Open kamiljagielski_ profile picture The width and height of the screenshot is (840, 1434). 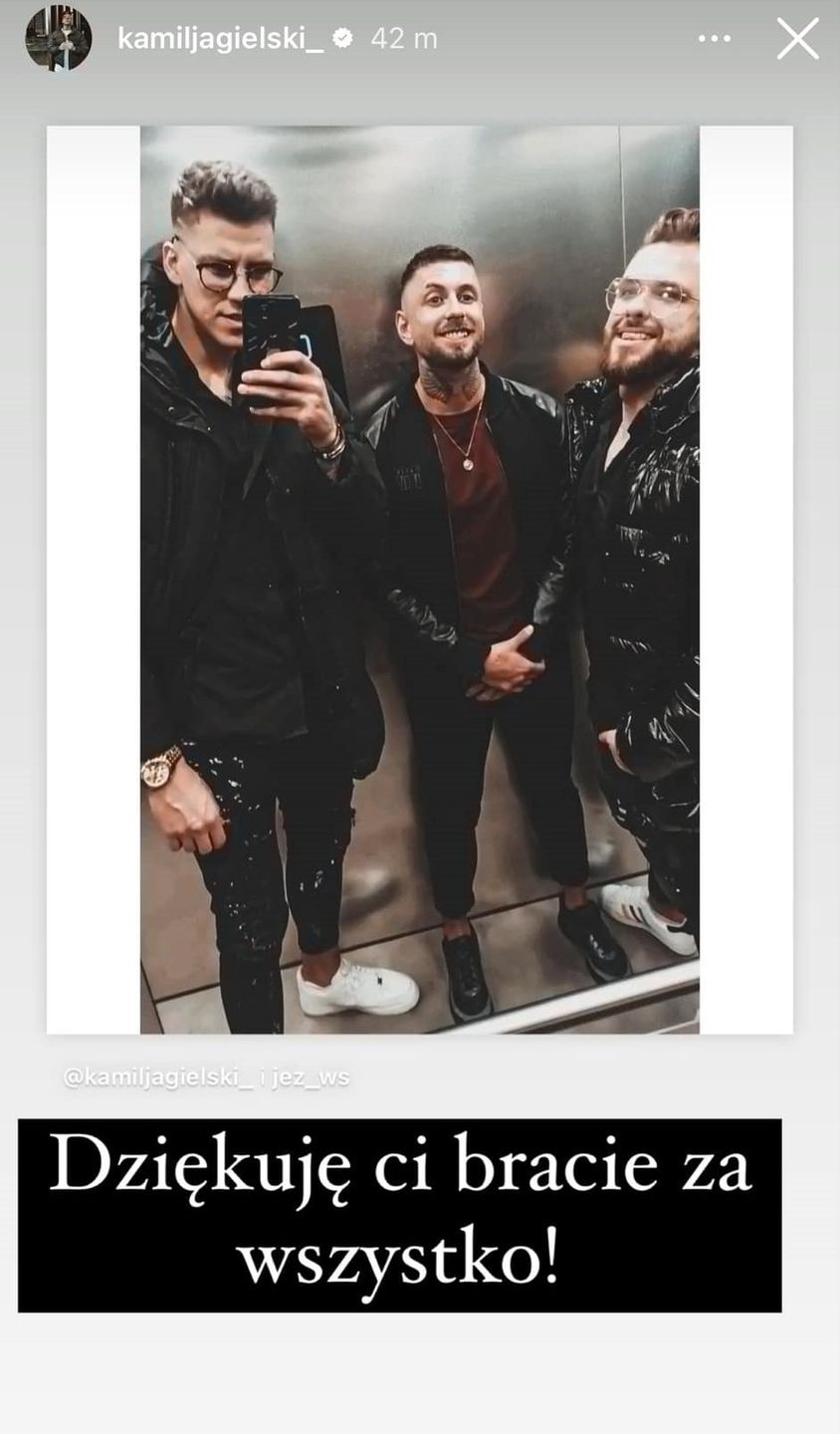pyautogui.click(x=59, y=39)
